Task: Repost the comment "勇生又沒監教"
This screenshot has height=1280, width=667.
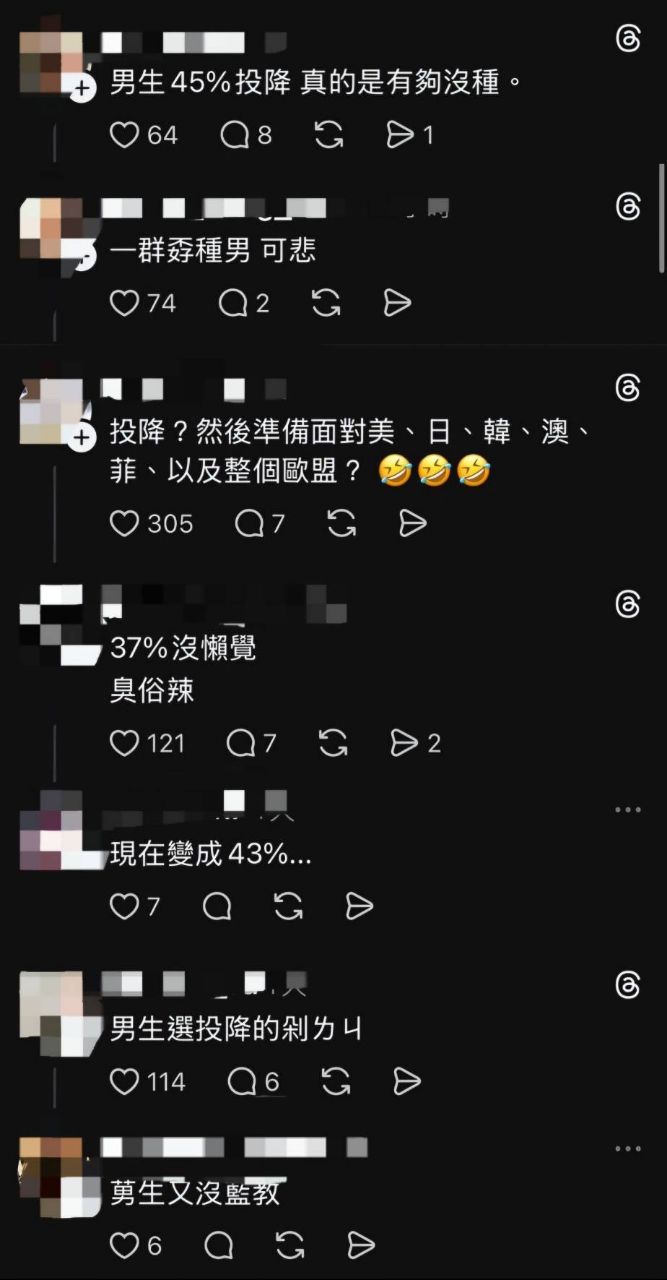Action: click(289, 1245)
